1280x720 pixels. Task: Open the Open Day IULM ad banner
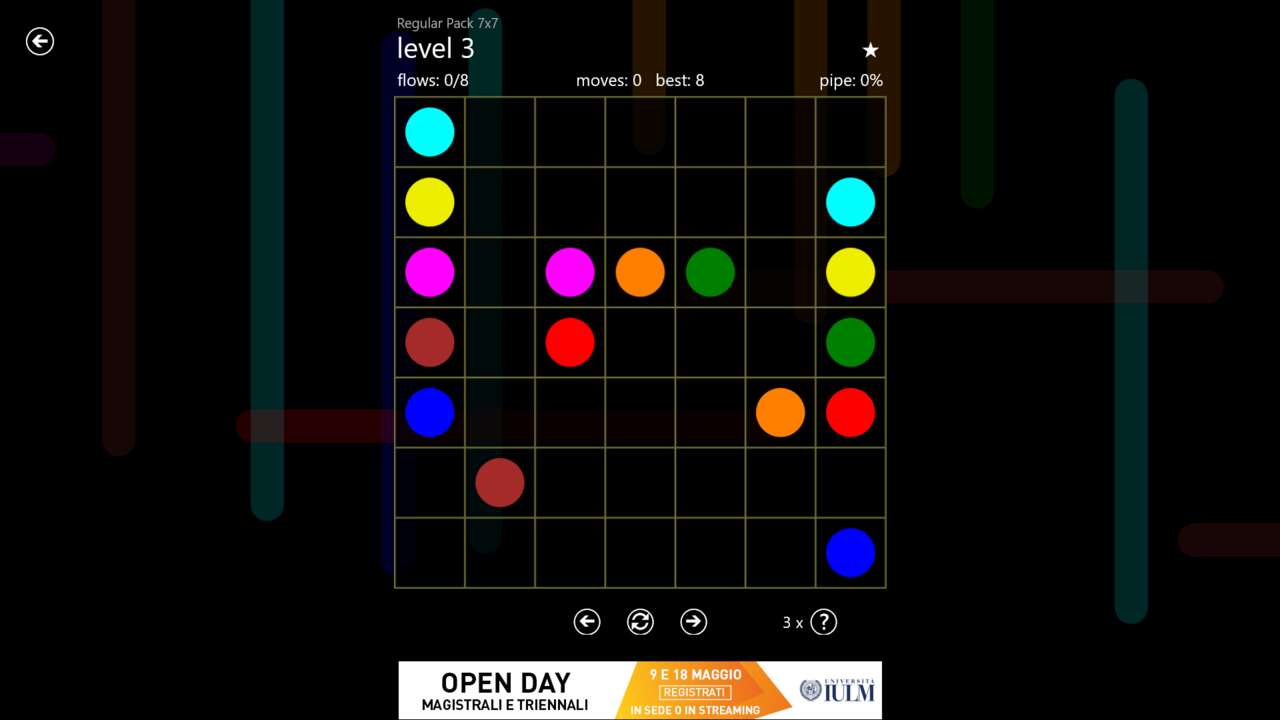640,690
